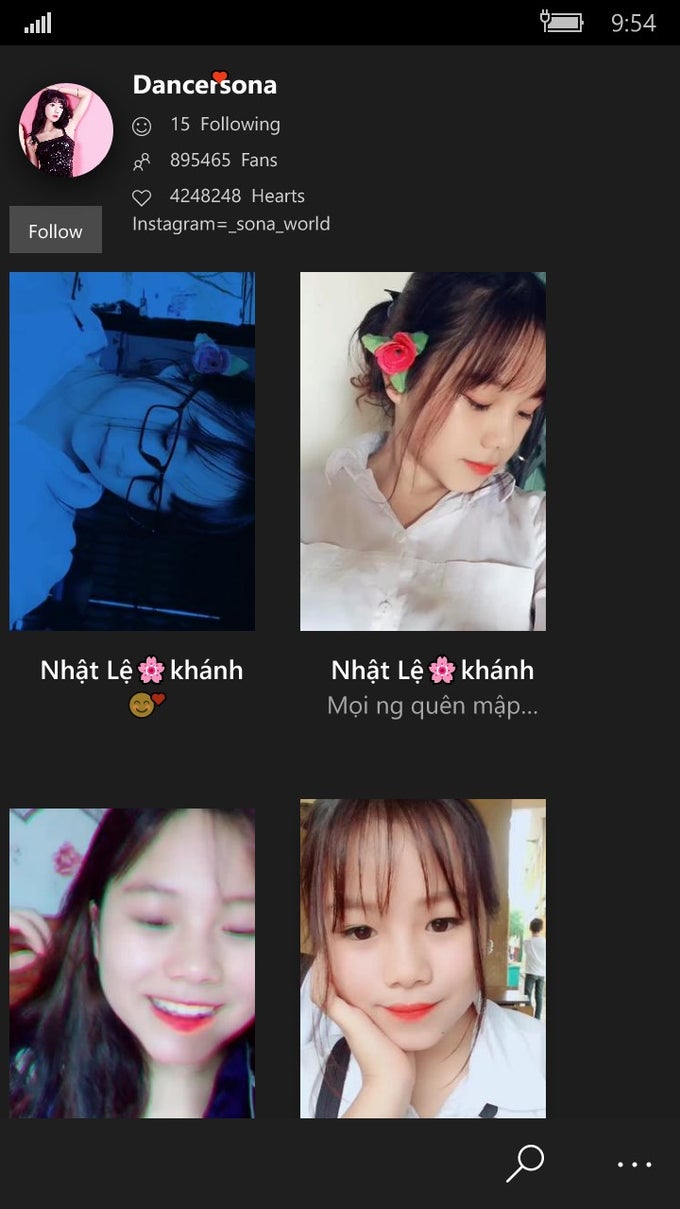
Task: Open the video captioned Mọi ng quên mập
Action: [423, 451]
